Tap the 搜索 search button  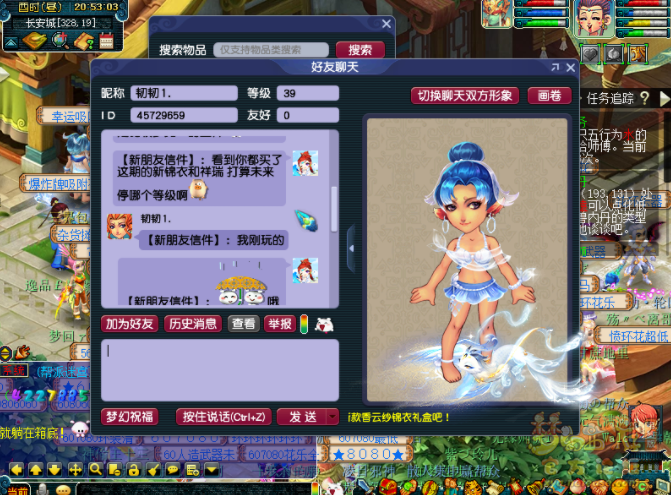tap(359, 50)
